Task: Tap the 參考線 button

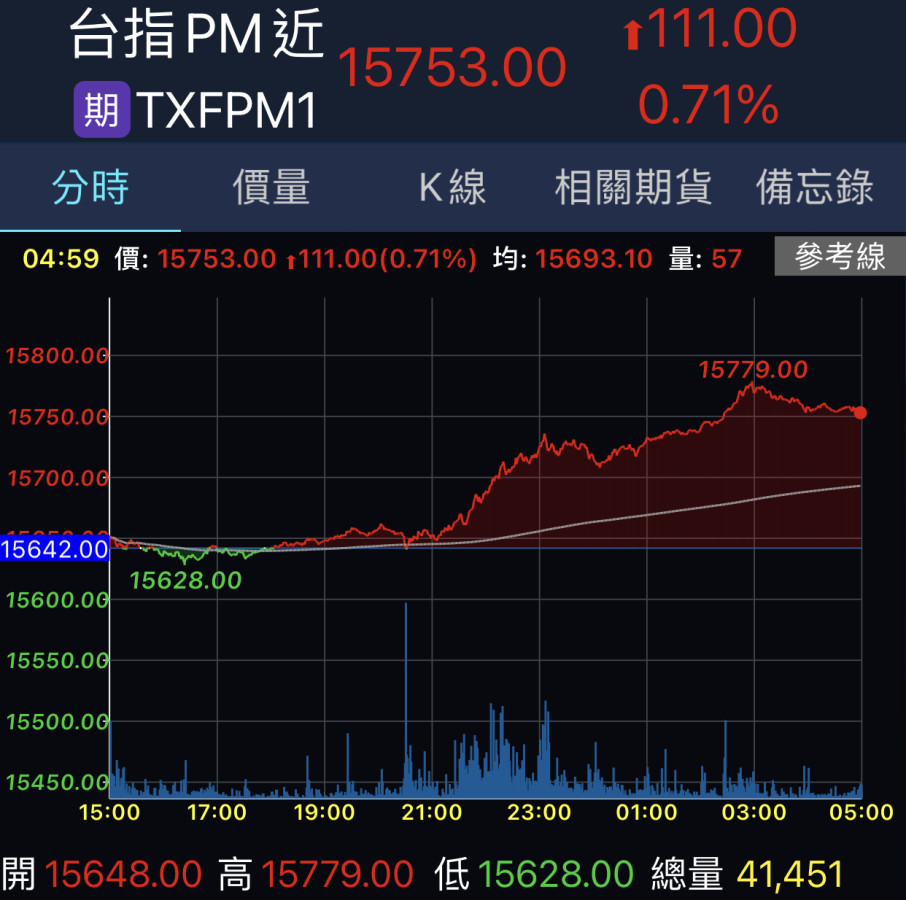Action: [840, 258]
